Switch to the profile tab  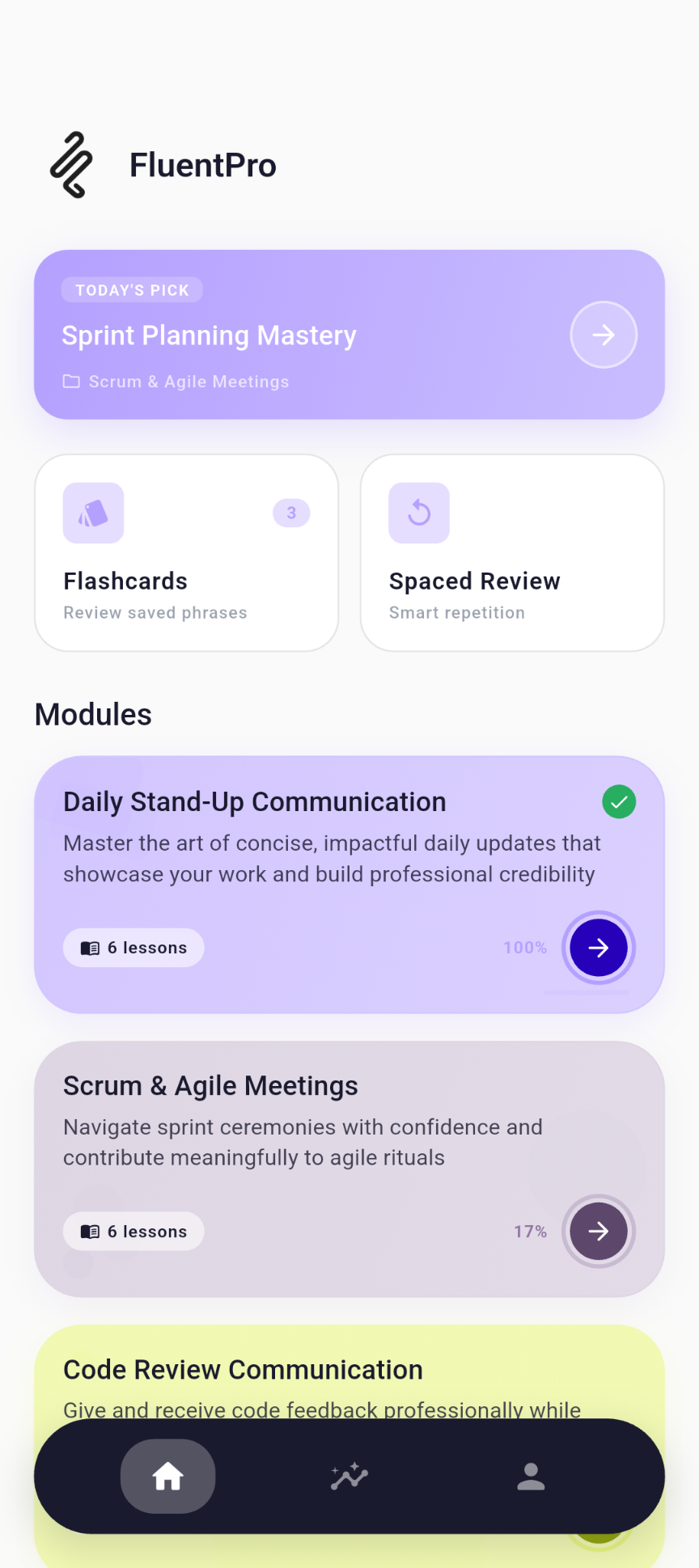[x=531, y=1477]
